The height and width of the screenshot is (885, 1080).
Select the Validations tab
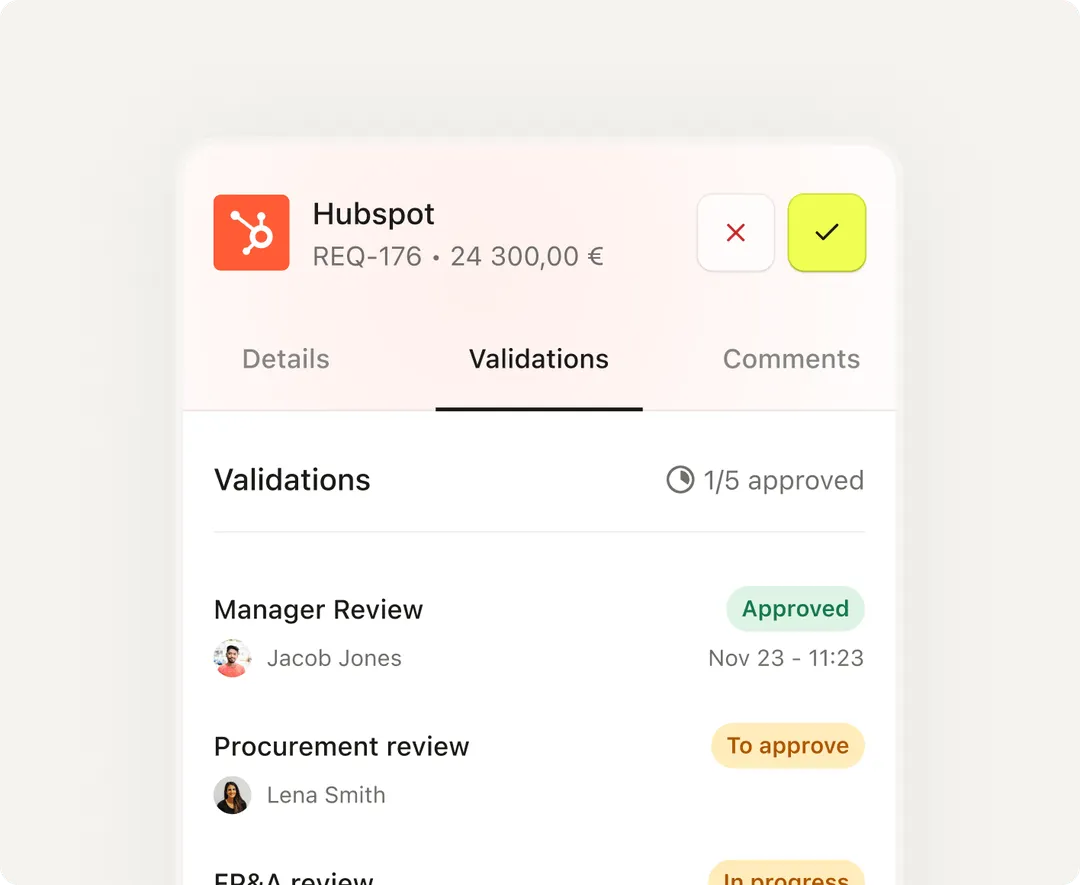point(539,359)
